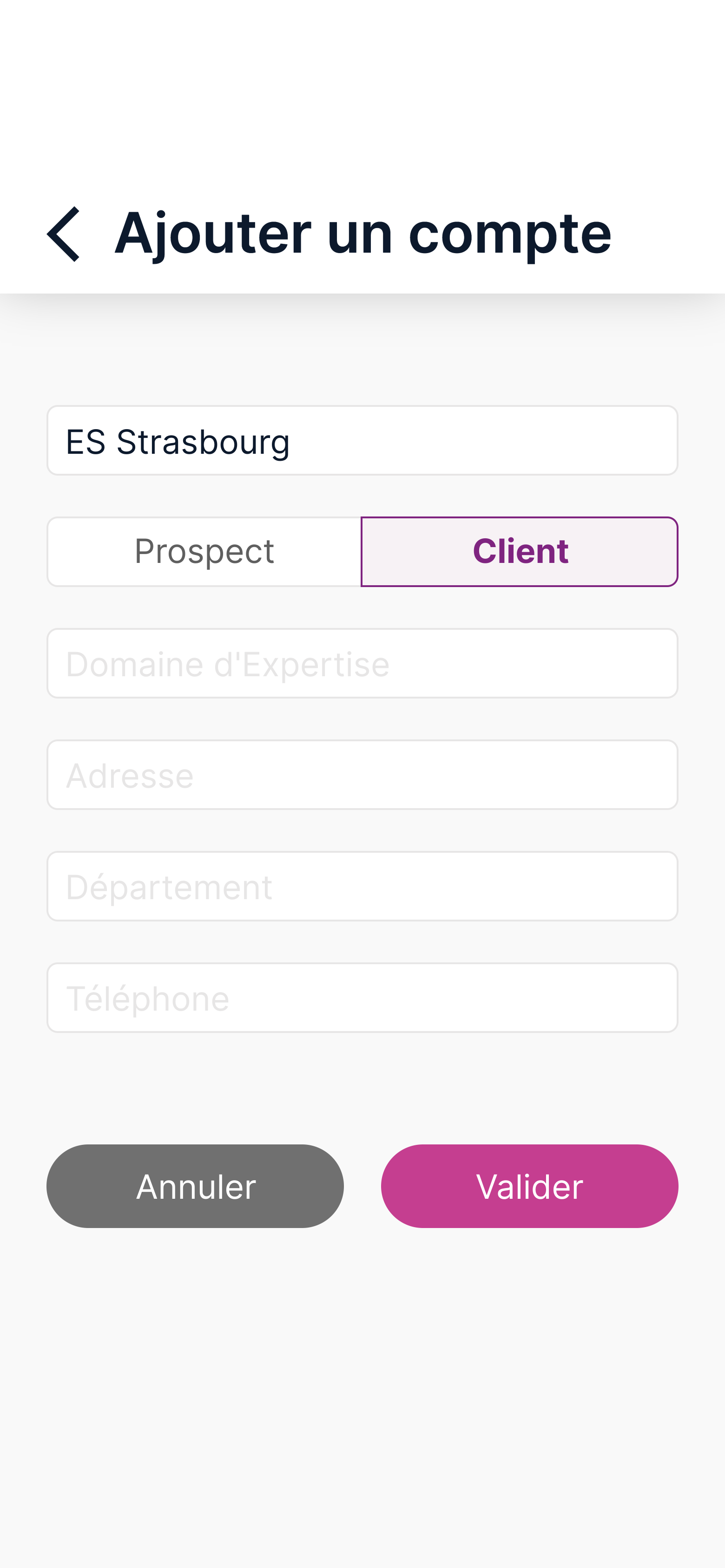Select the Client account type

(x=520, y=551)
